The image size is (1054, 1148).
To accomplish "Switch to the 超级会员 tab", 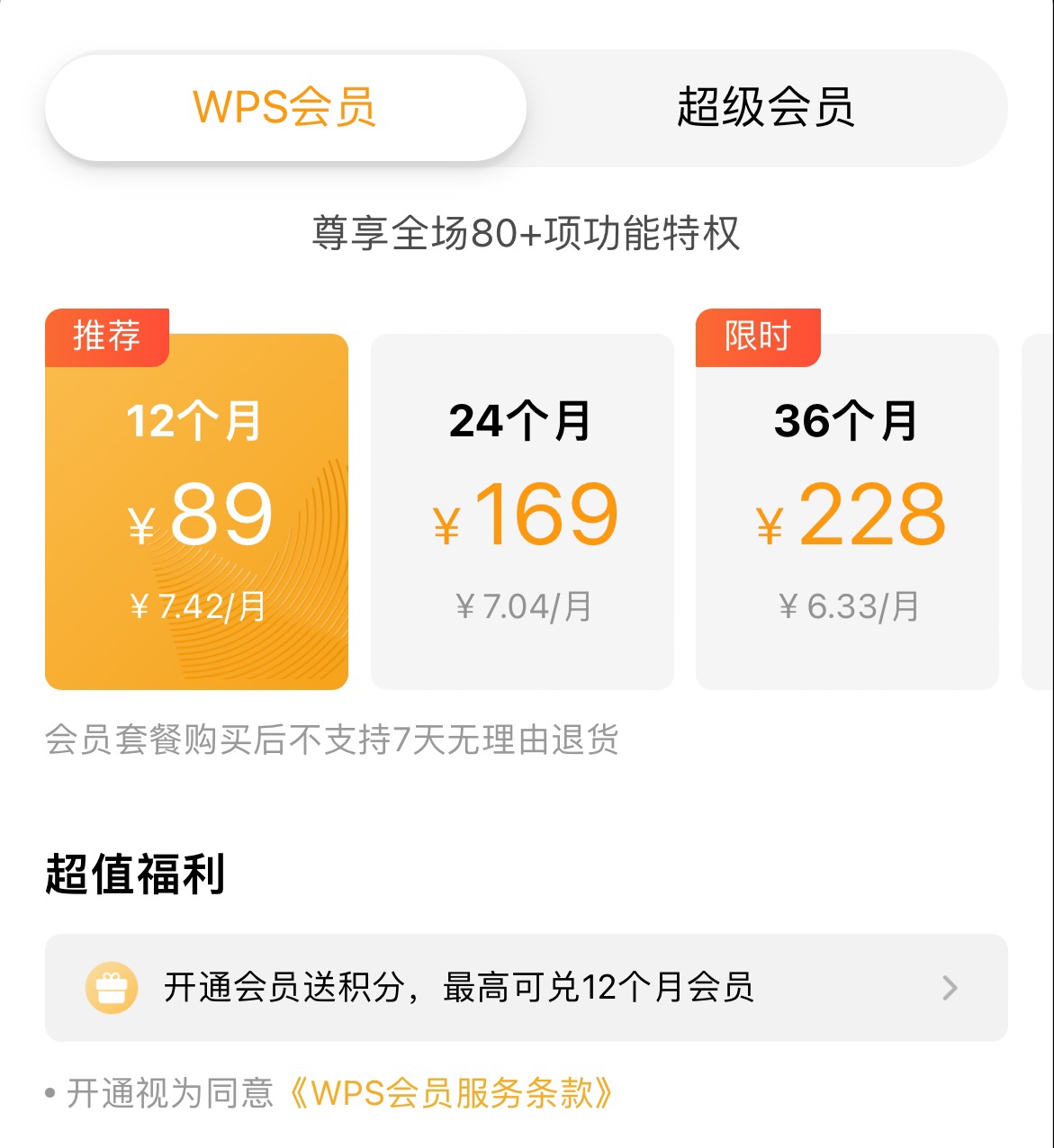I will (x=764, y=106).
